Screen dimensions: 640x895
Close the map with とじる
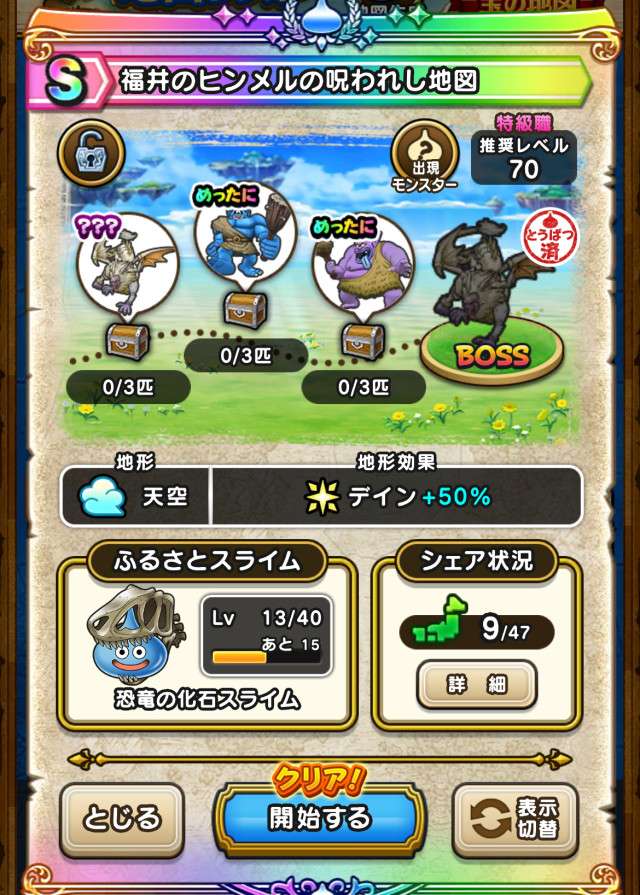point(121,819)
